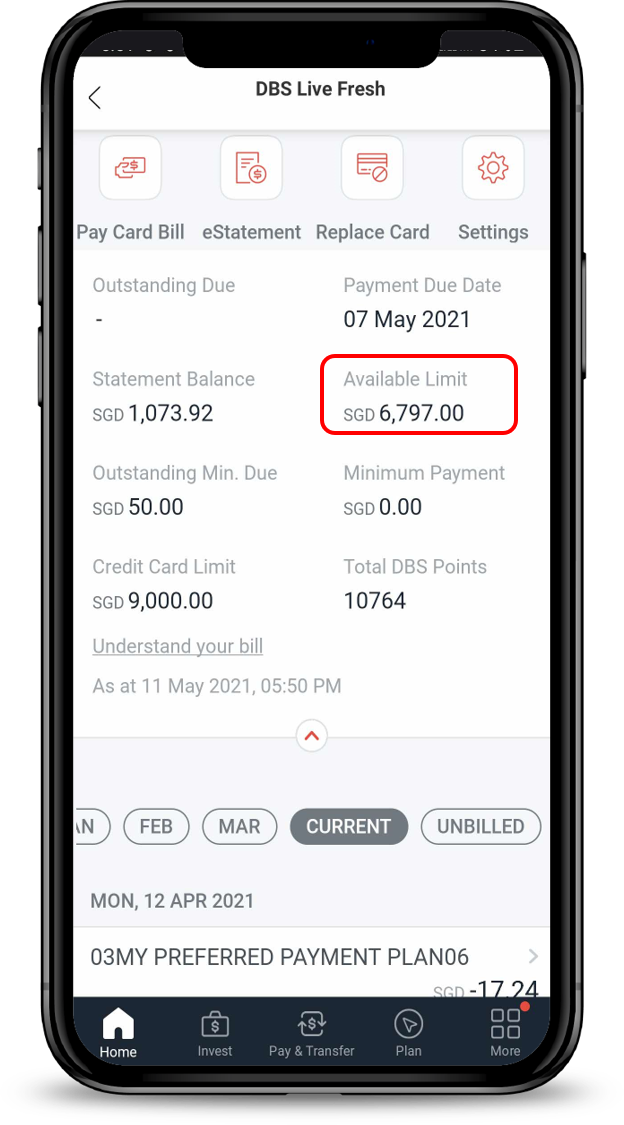Switch to the MAR statement chip
This screenshot has height=1125, width=624.
[239, 826]
